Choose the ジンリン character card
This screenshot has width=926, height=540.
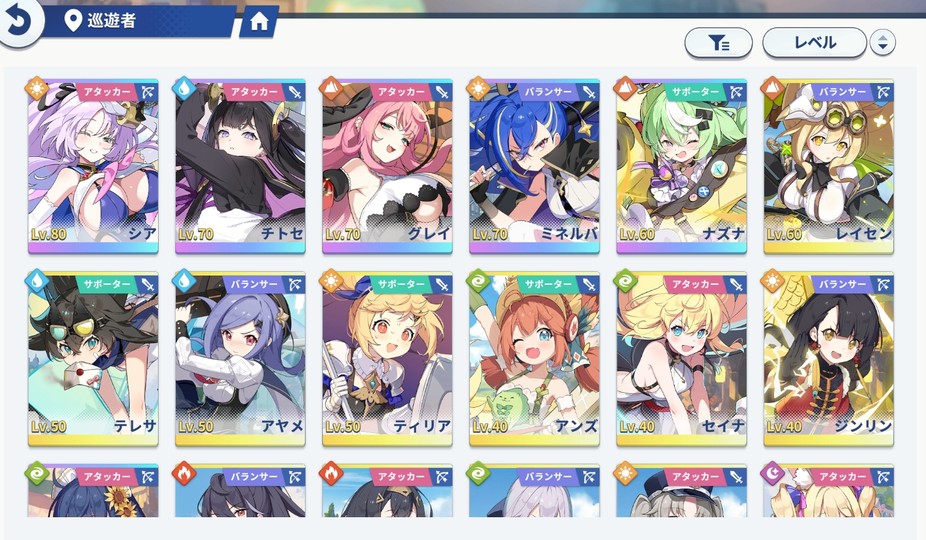tap(828, 358)
